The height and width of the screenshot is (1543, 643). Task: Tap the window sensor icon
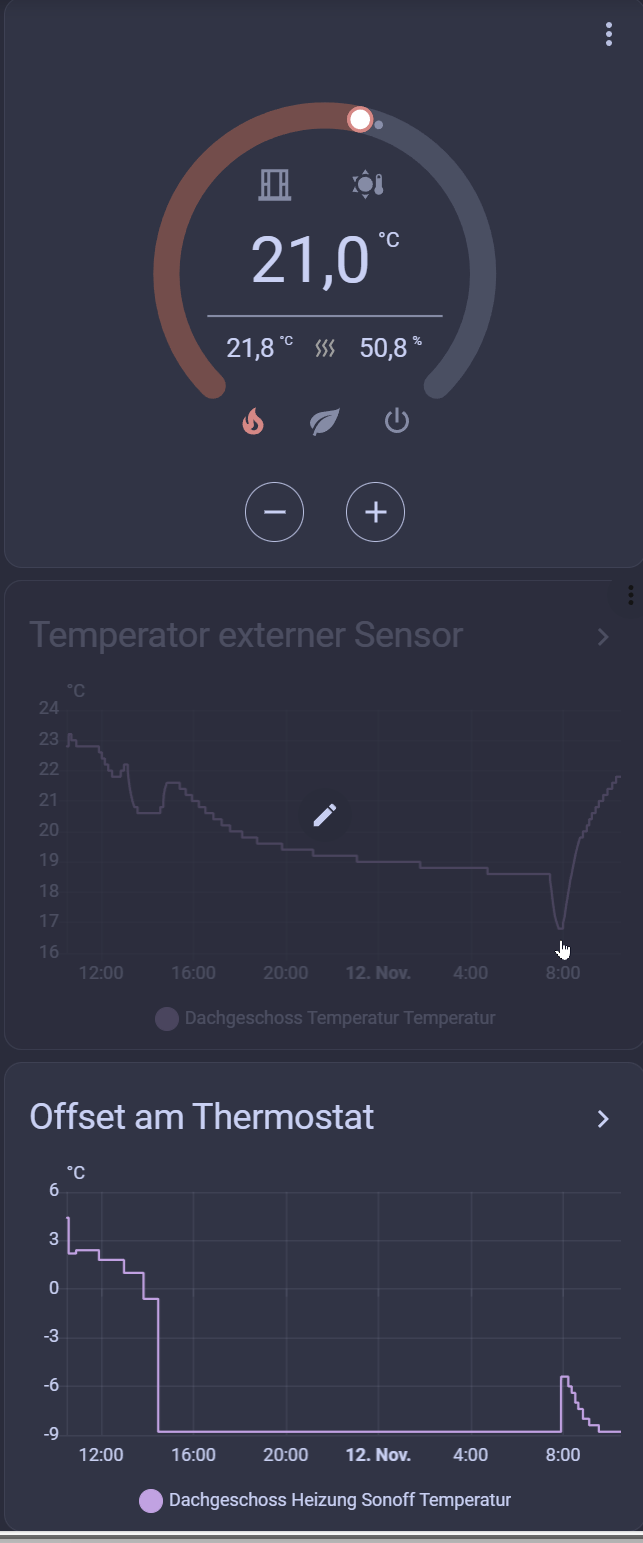[275, 185]
